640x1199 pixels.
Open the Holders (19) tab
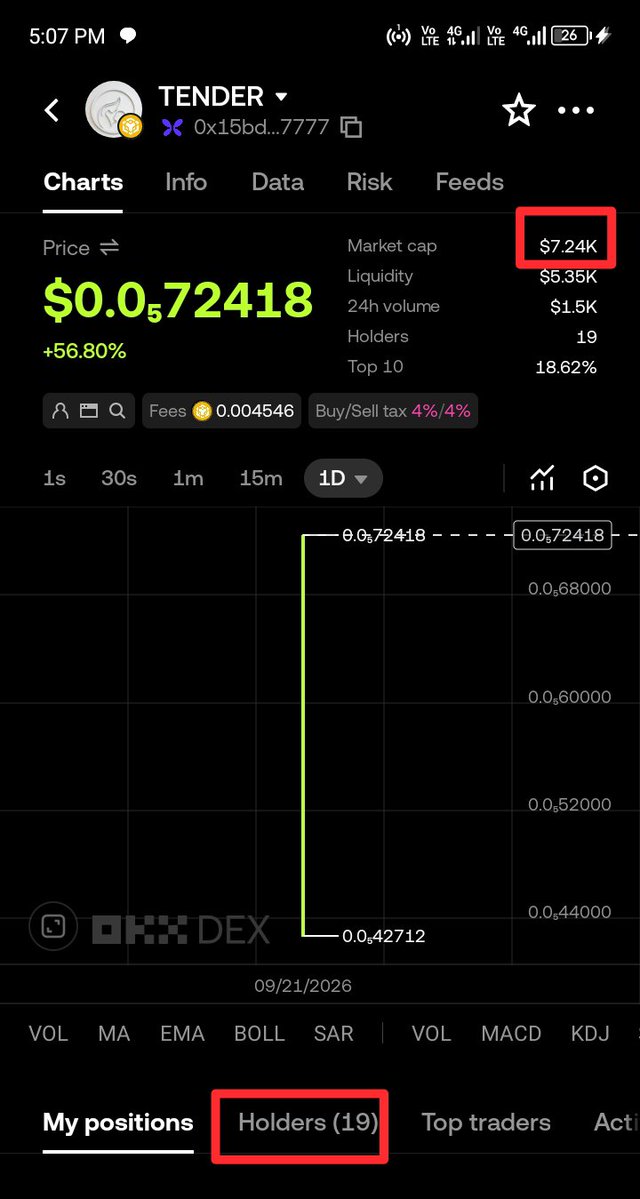(x=308, y=1122)
